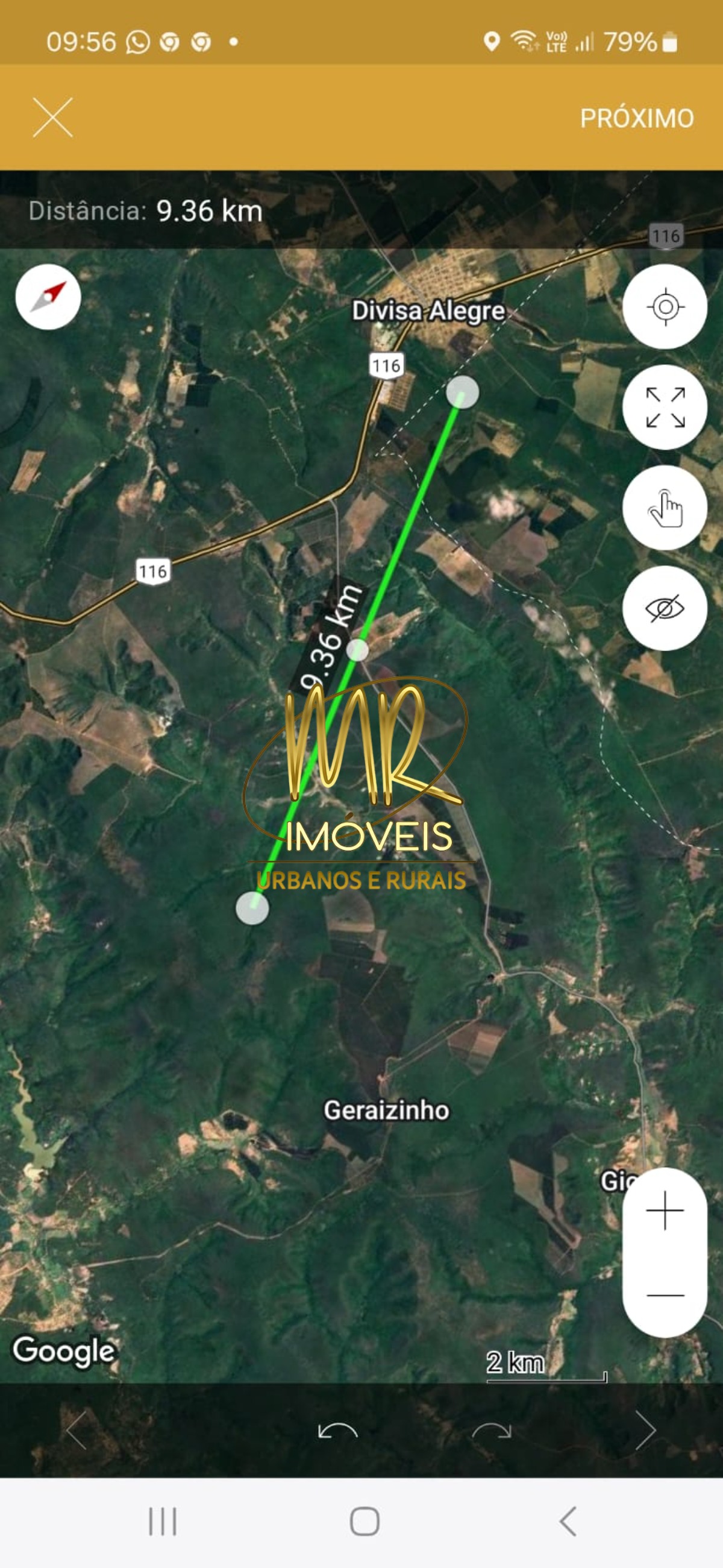Fit the measurement to full view

tap(665, 407)
